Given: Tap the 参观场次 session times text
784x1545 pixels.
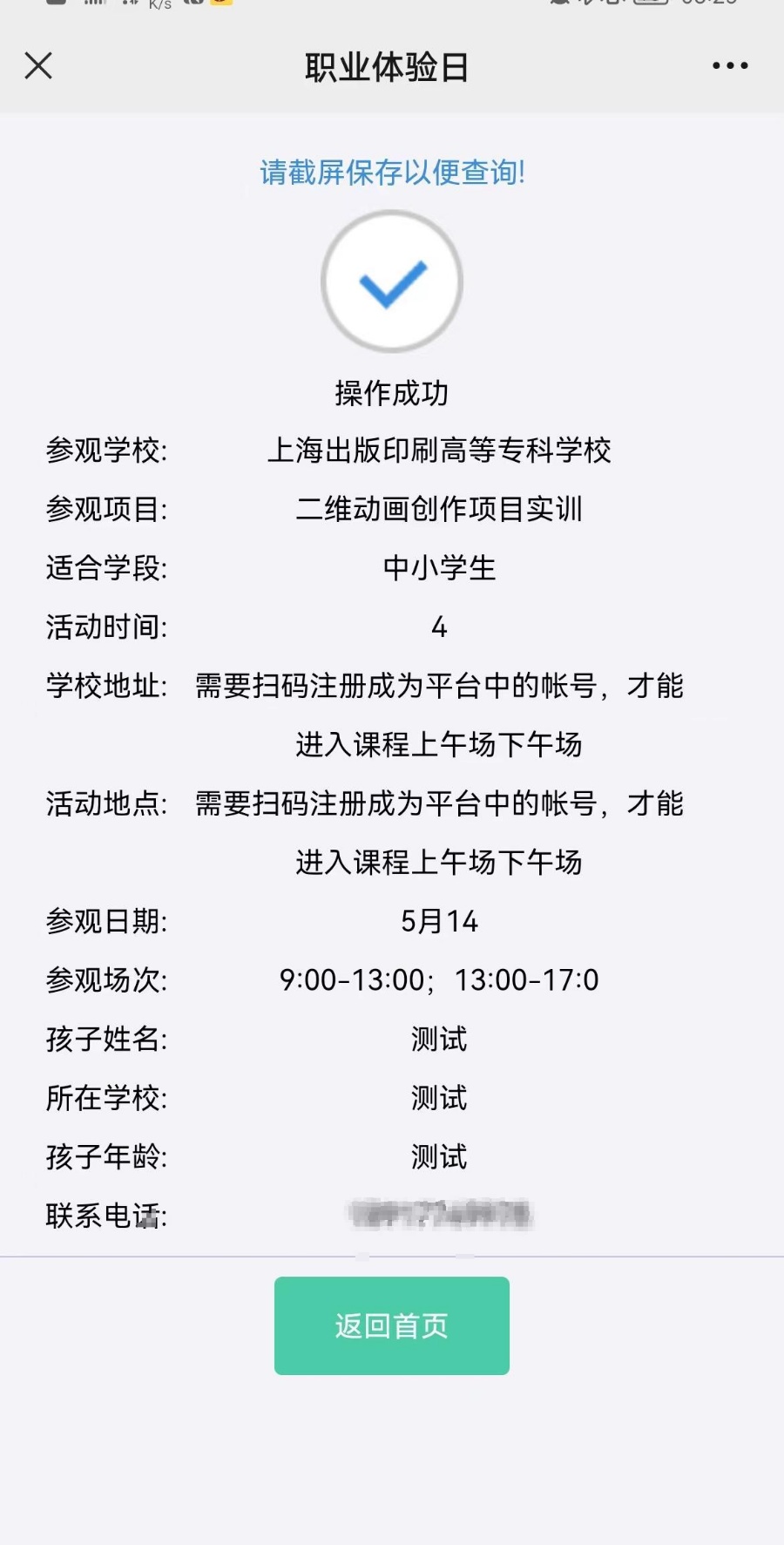Looking at the screenshot, I should coord(438,979).
